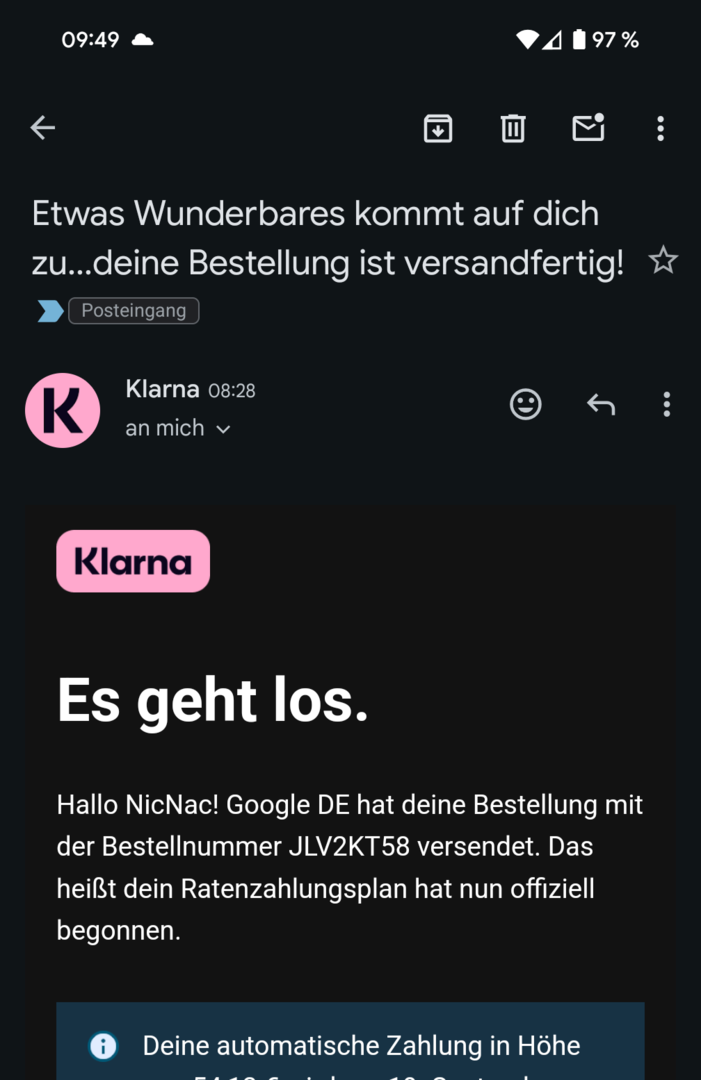Open the top overflow menu
Screen dimensions: 701x1080
(660, 128)
